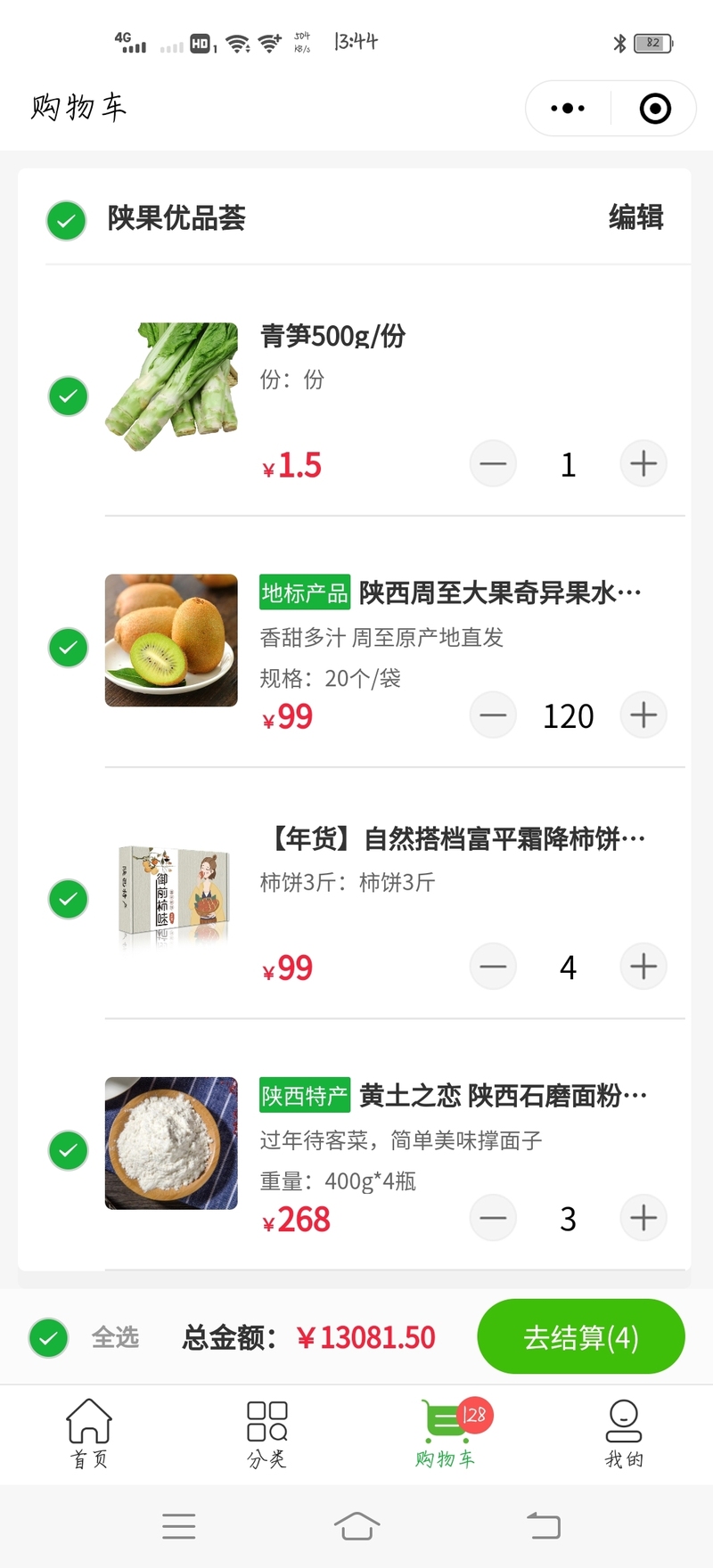Decrease quantity of 青笋500g/份
Image resolution: width=713 pixels, height=1568 pixels.
tap(493, 463)
